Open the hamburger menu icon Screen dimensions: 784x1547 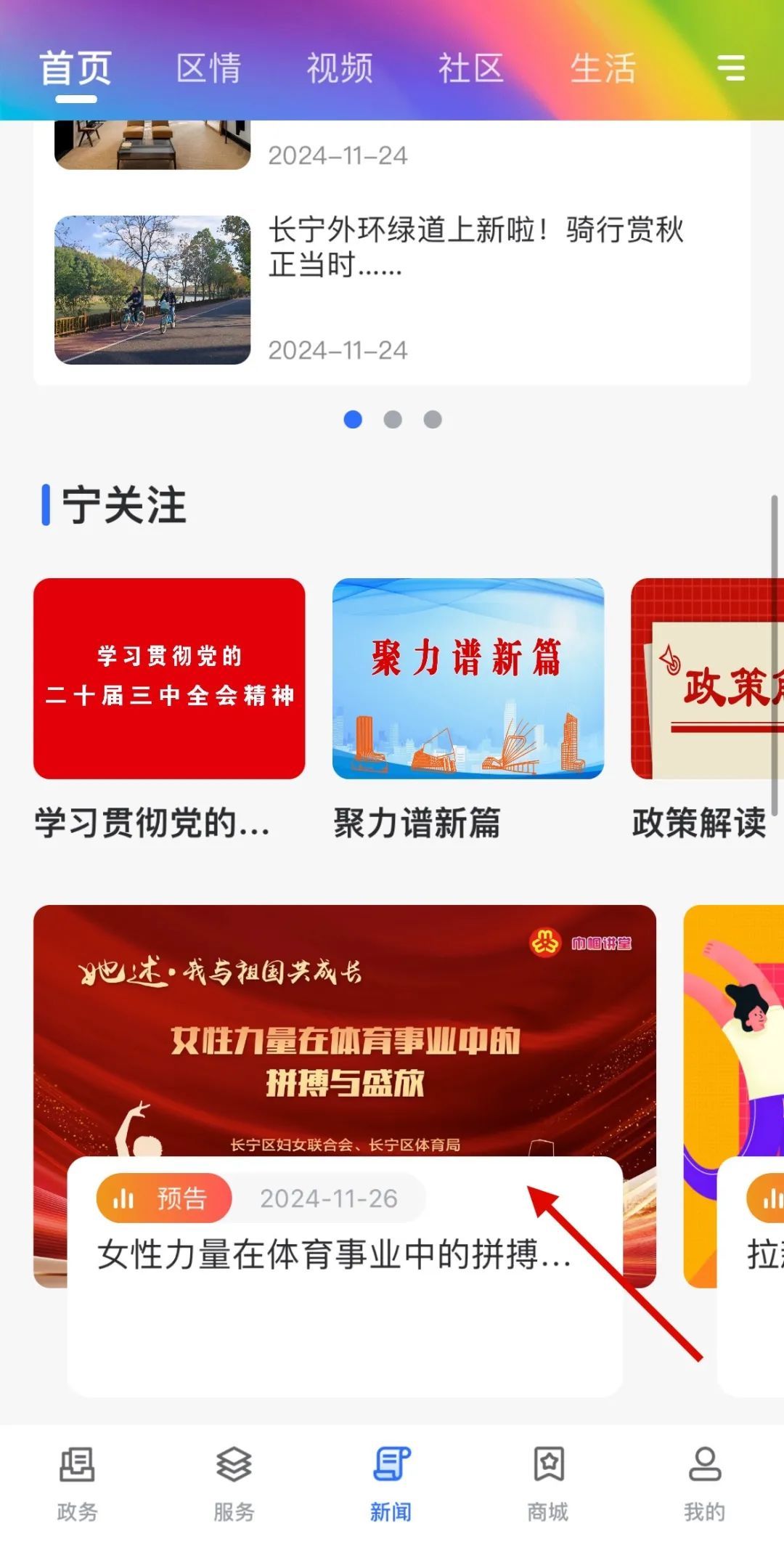731,68
